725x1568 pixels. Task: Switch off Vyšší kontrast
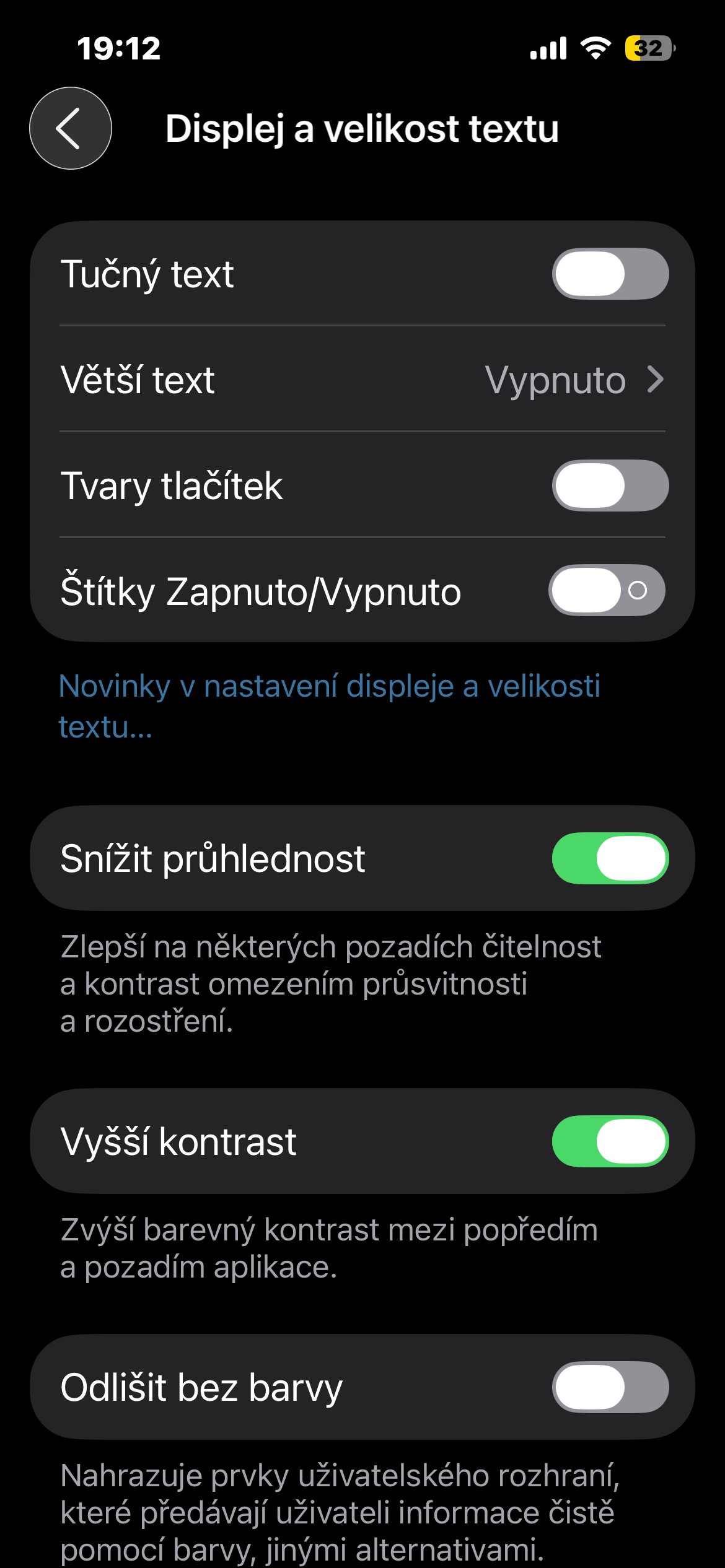click(610, 1141)
